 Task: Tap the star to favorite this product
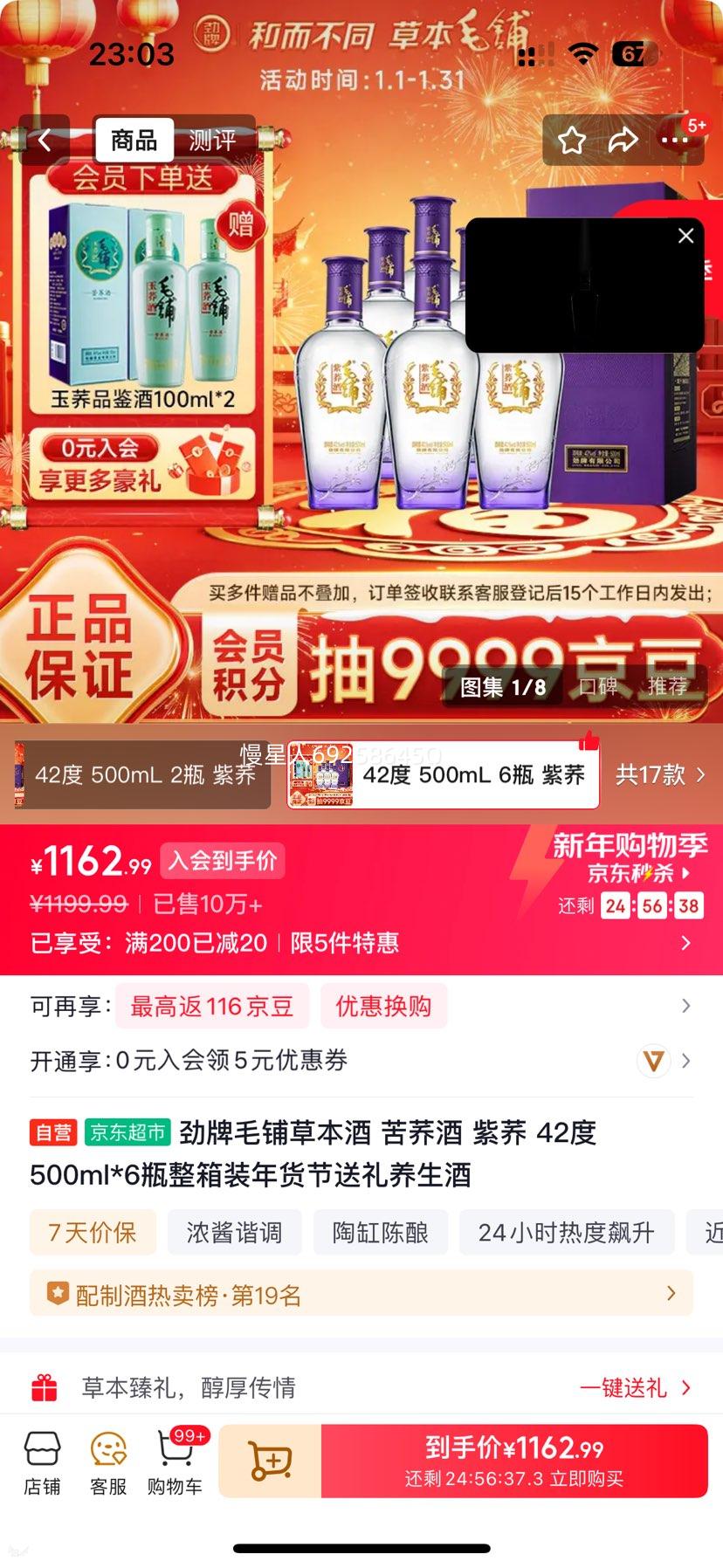(572, 140)
